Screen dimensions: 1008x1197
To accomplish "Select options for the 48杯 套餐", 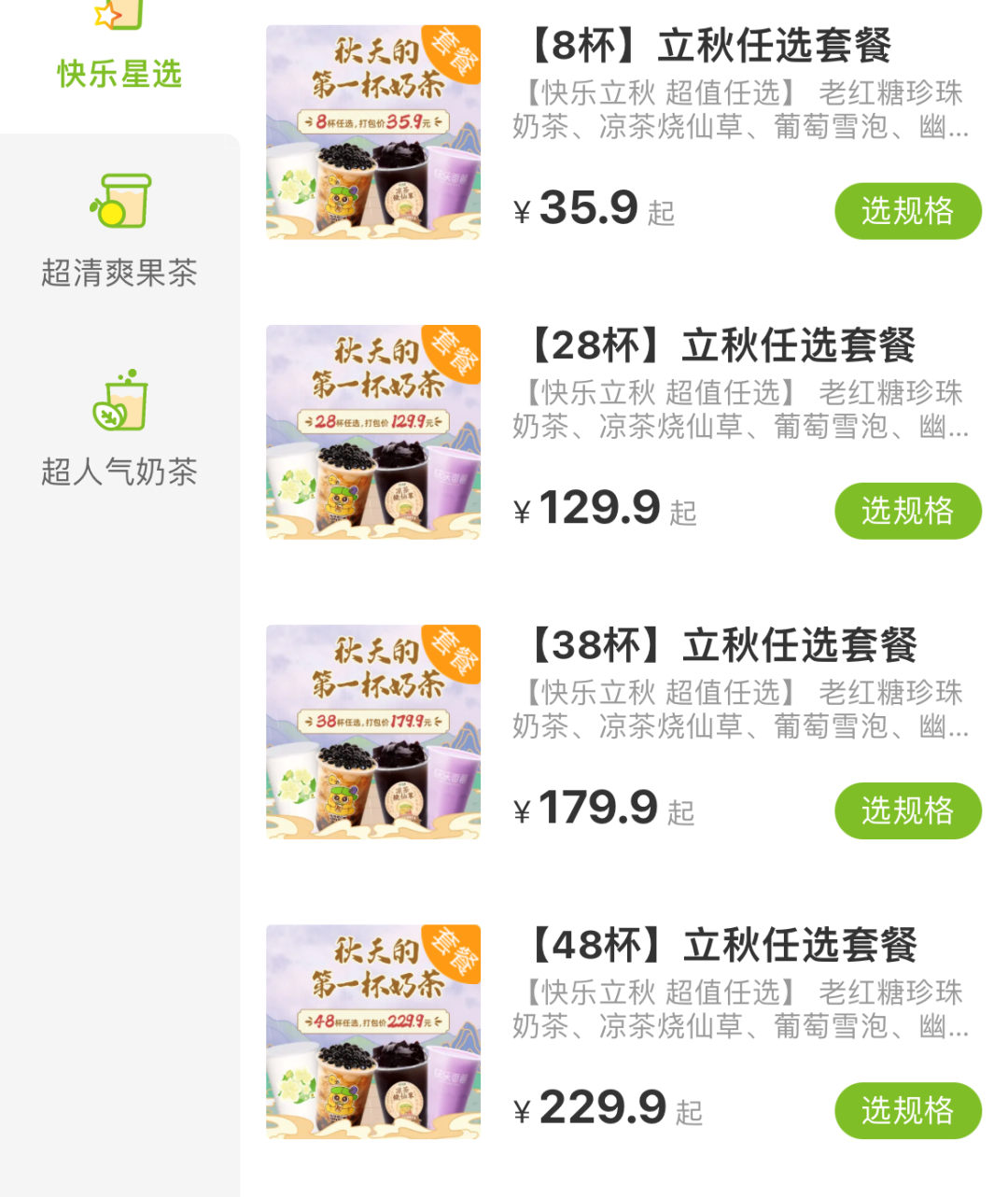I will (x=907, y=1110).
